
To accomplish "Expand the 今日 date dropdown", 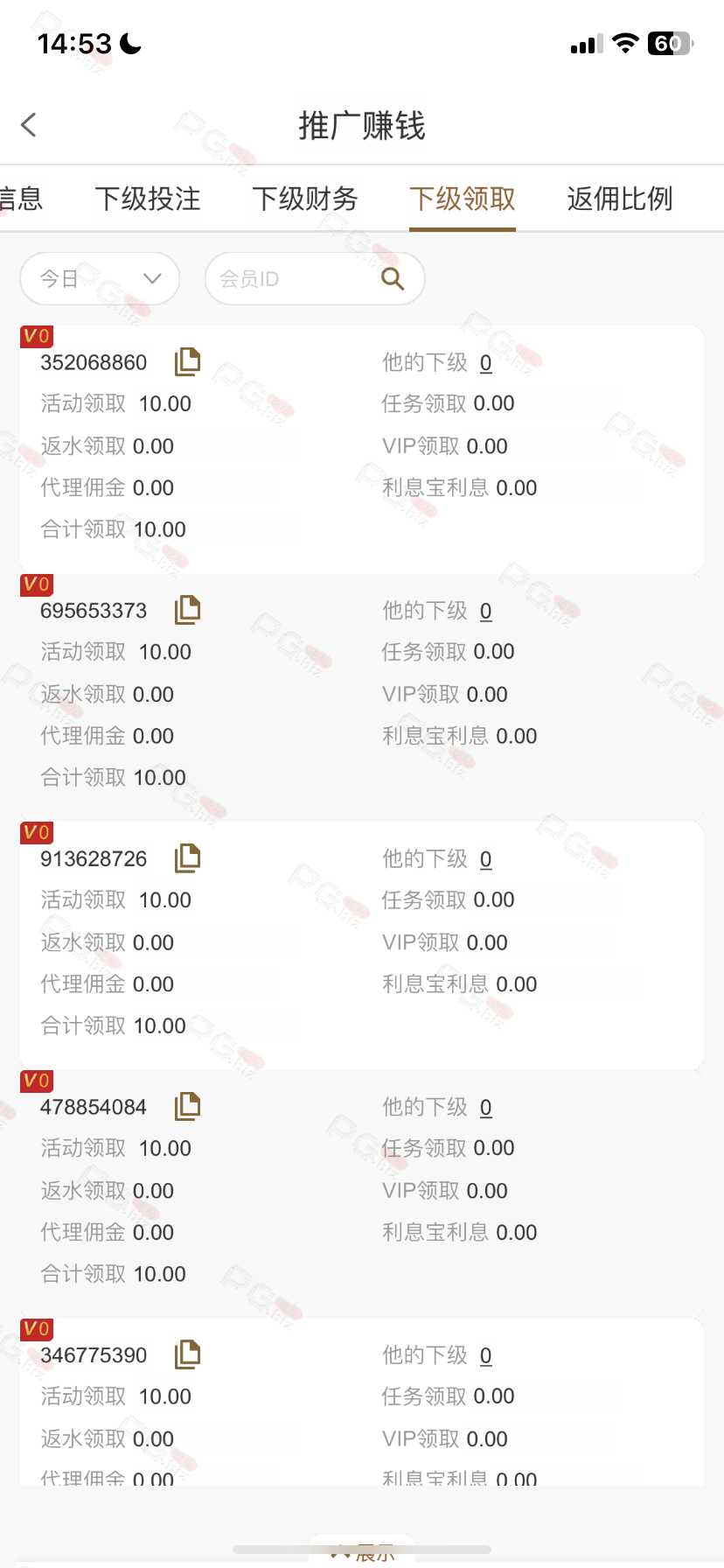I will tap(100, 279).
